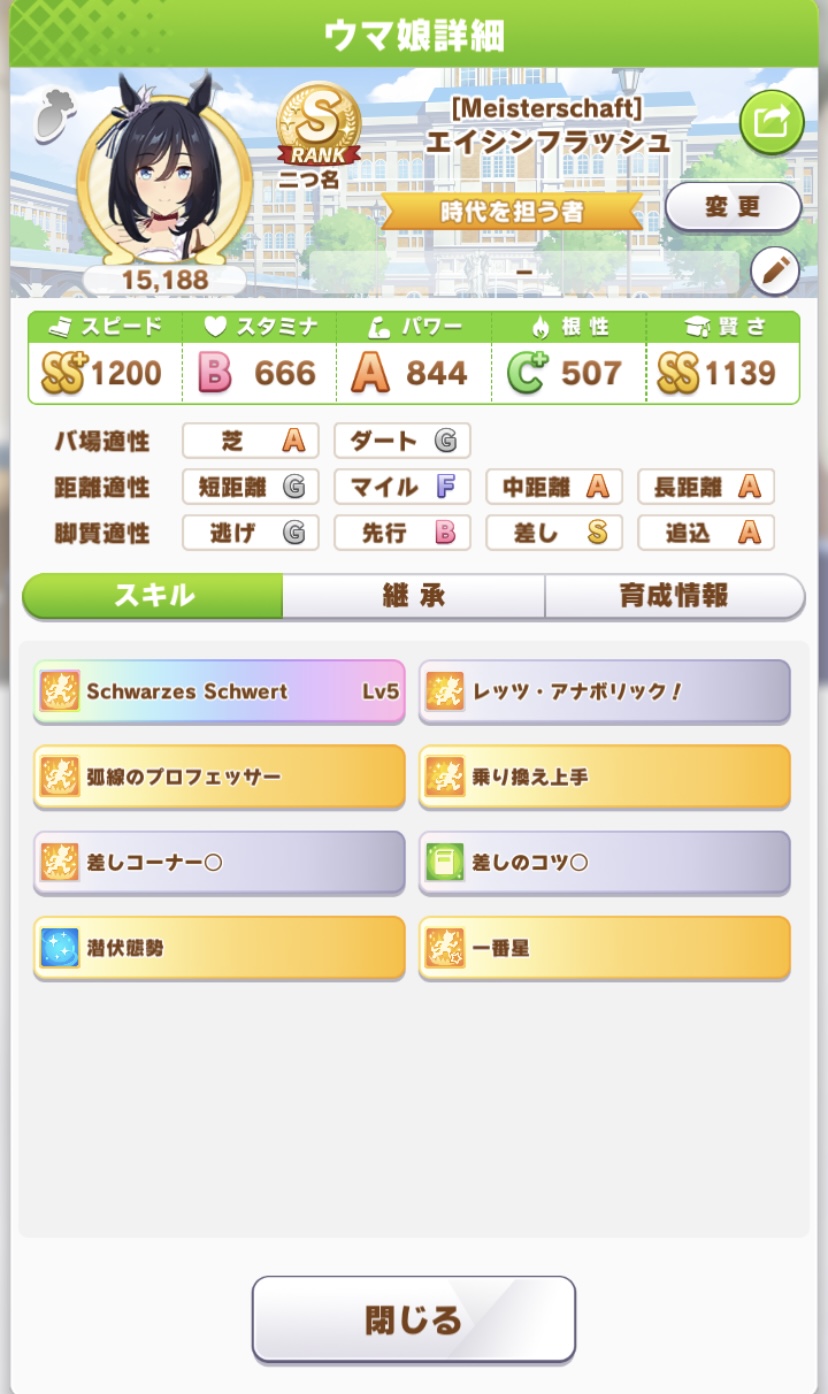Screen dimensions: 828x1394
Task: Tap the 変更 button
Action: (733, 207)
